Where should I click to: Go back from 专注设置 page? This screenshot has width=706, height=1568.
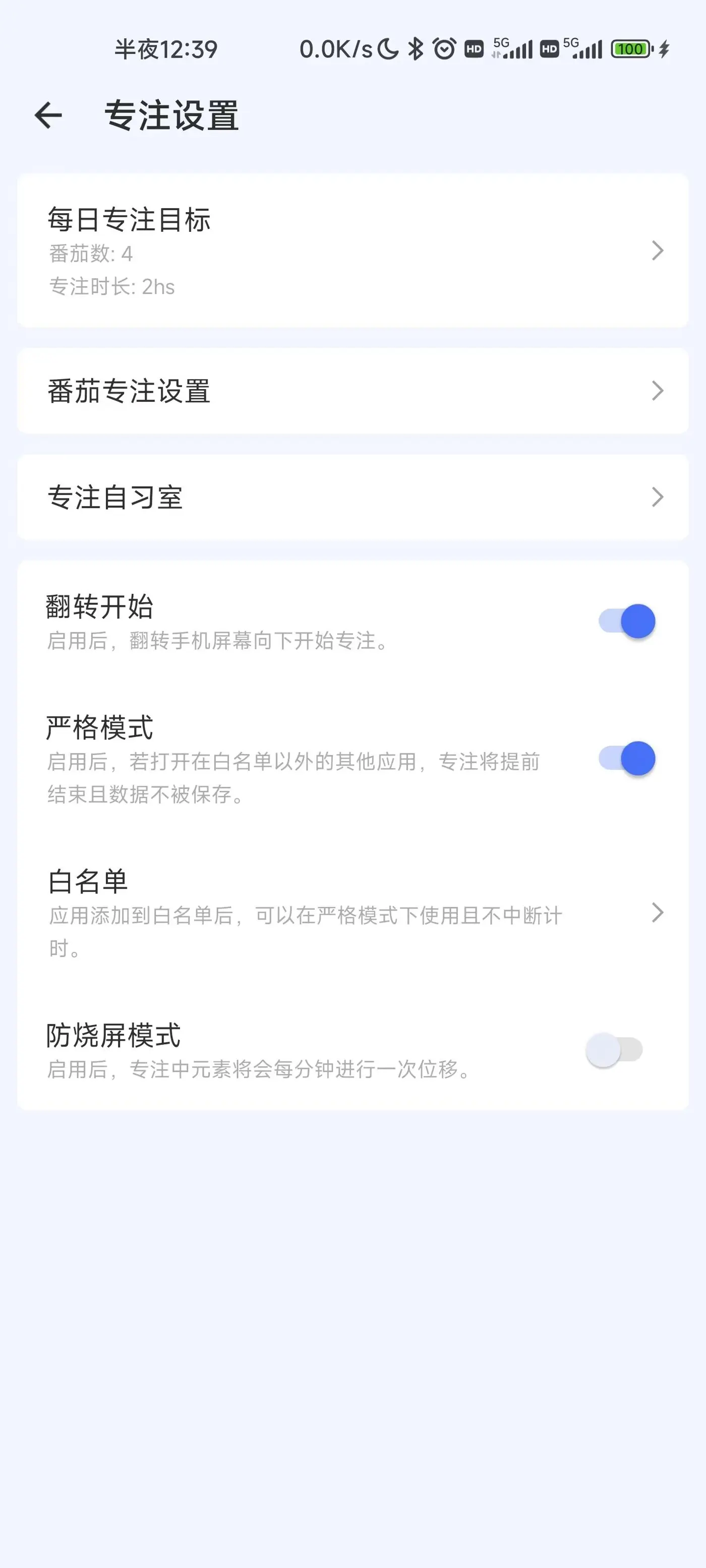49,115
